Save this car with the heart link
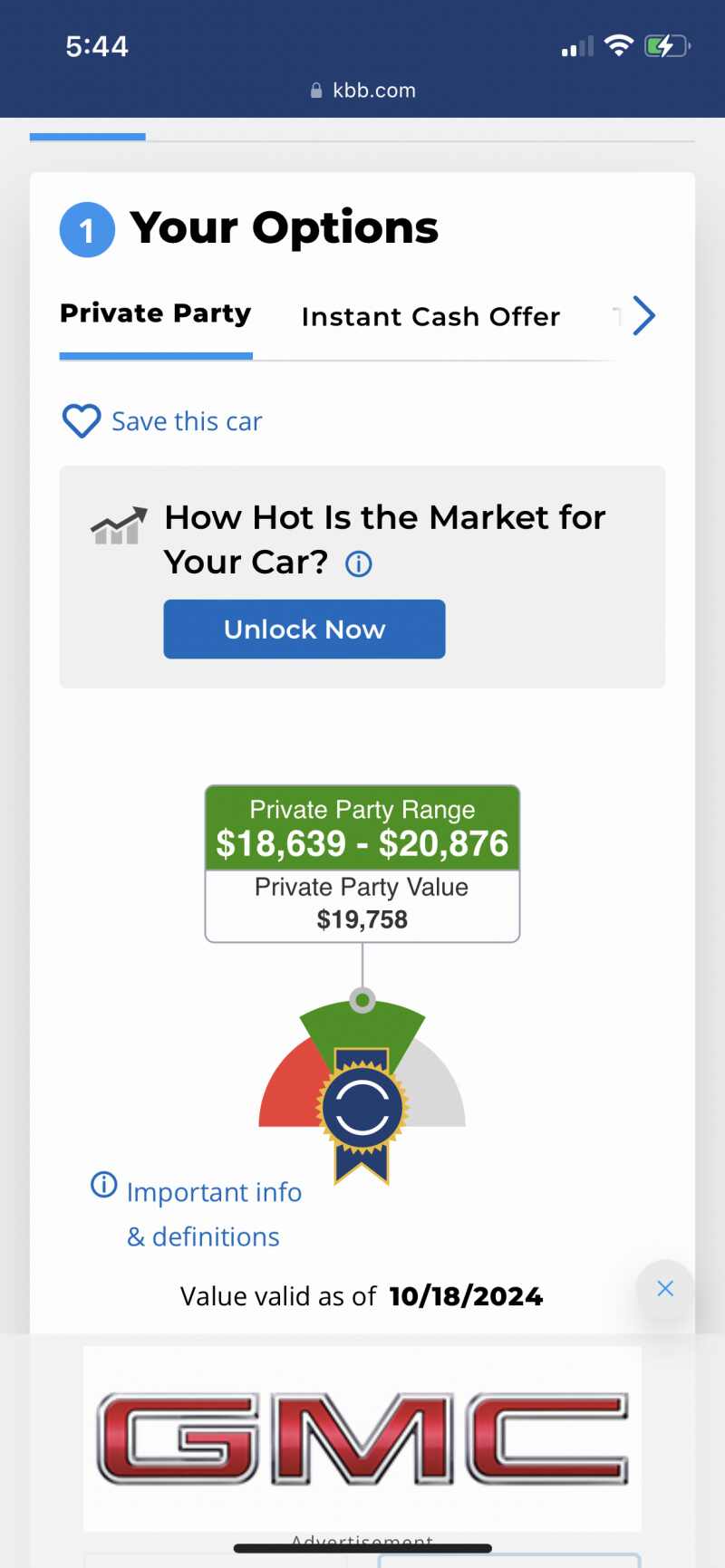This screenshot has height=1568, width=725. pyautogui.click(x=162, y=421)
